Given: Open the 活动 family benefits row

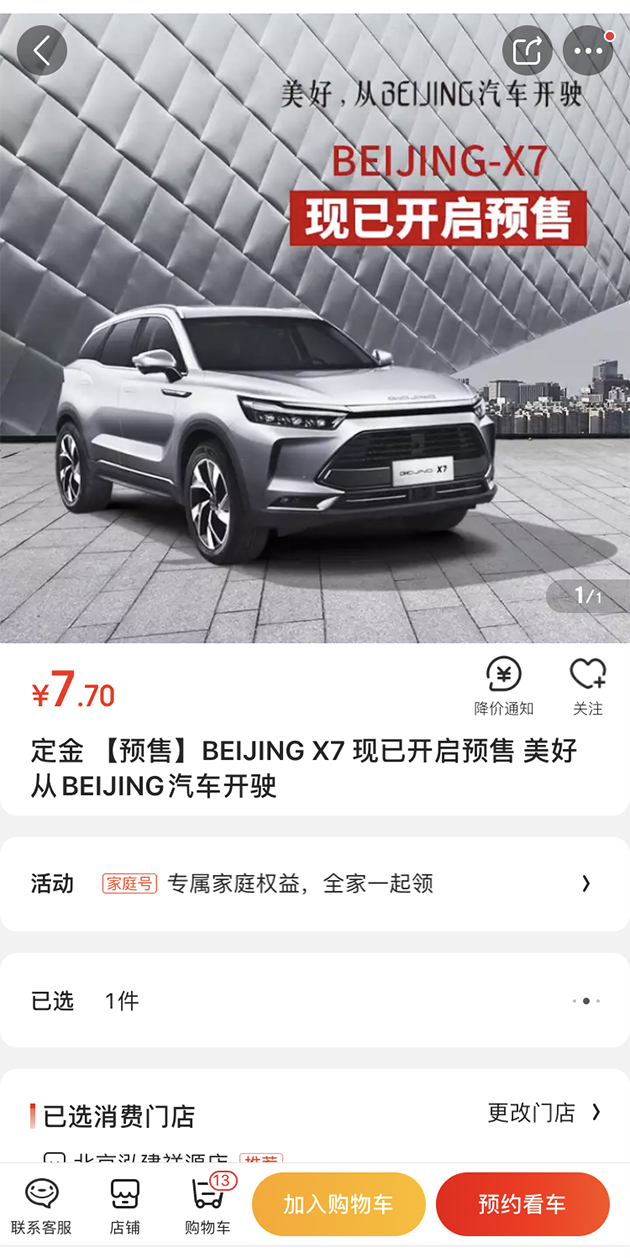Looking at the screenshot, I should coord(315,884).
